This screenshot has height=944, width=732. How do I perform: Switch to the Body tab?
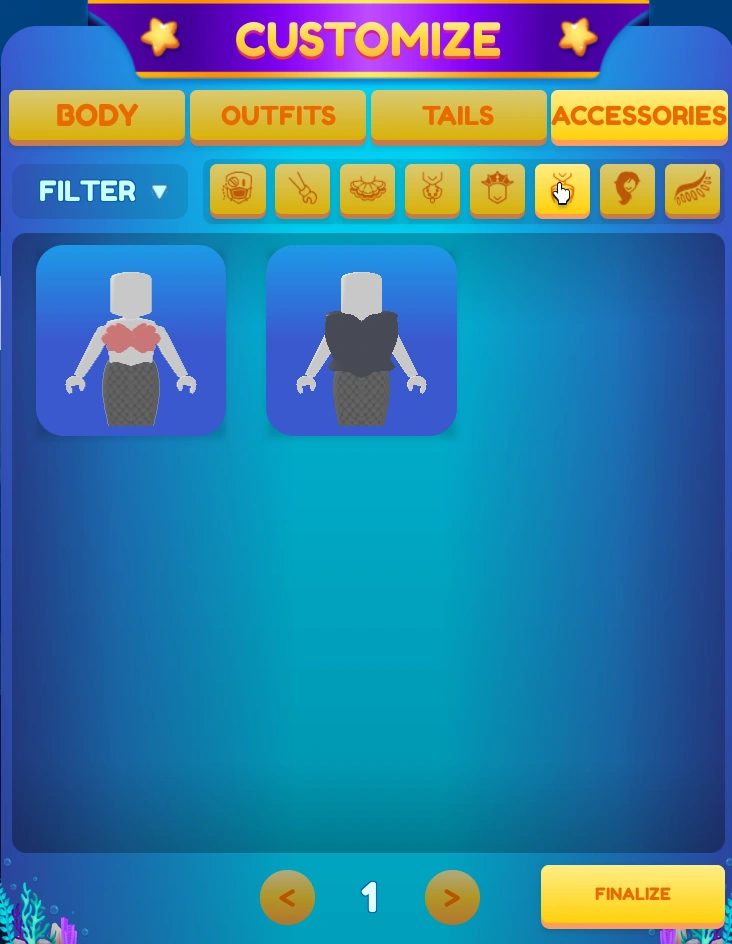click(x=97, y=116)
